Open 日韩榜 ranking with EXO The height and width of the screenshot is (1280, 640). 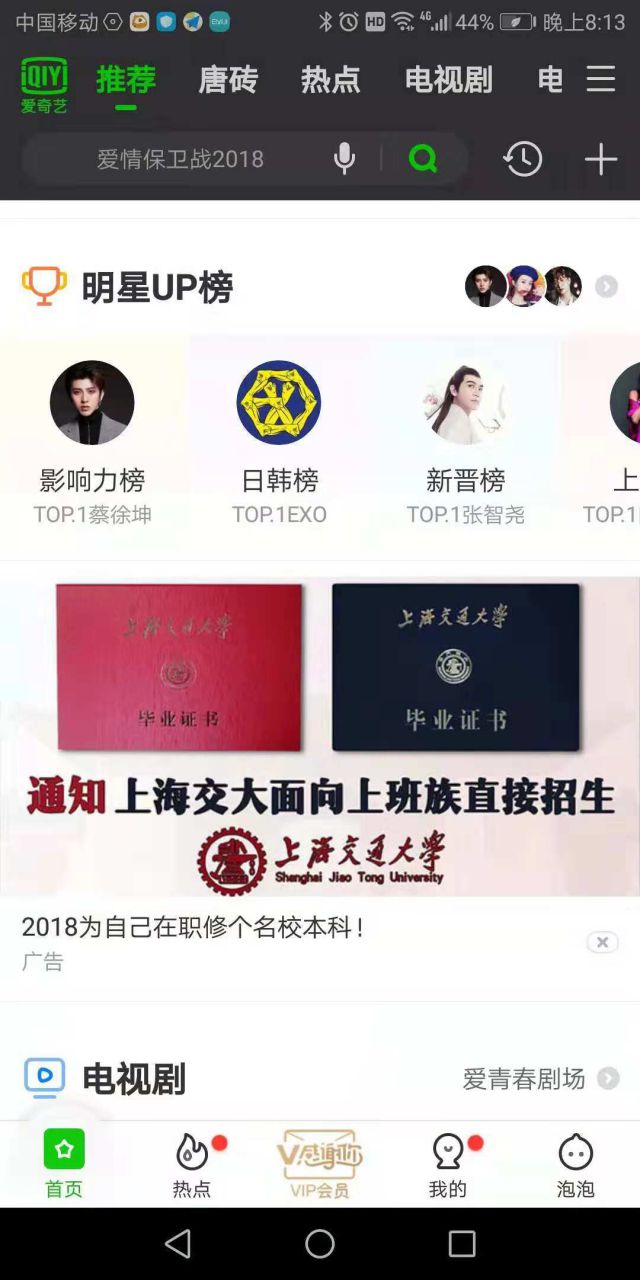(x=279, y=442)
